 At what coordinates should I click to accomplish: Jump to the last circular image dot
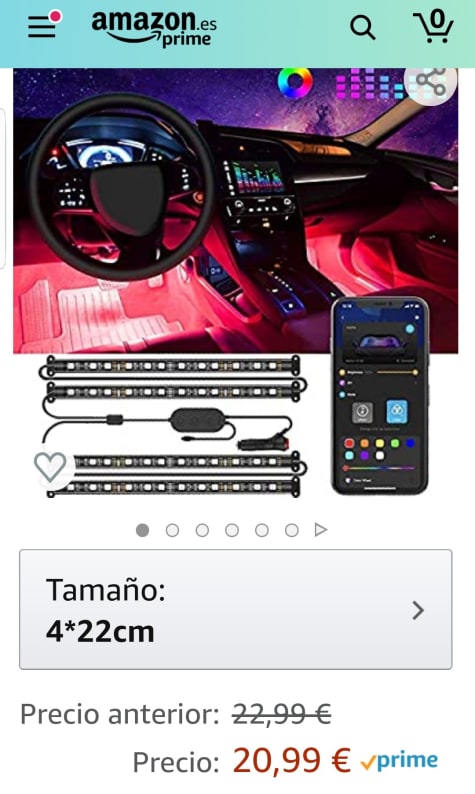tap(291, 530)
